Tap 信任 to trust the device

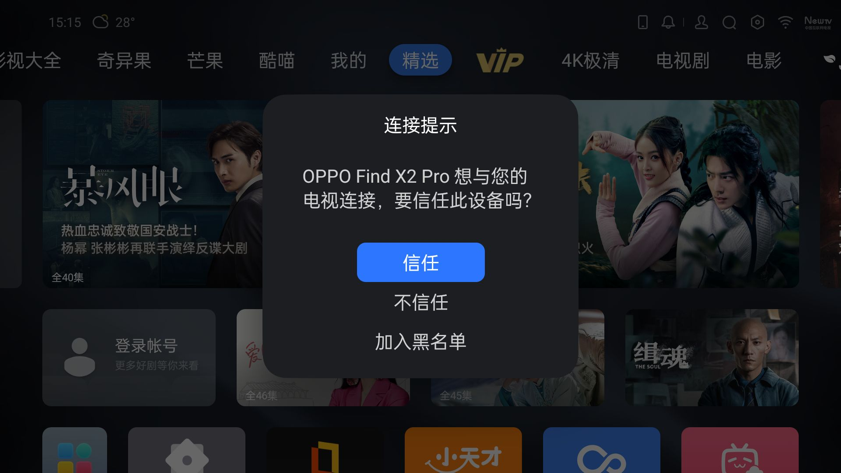point(420,262)
